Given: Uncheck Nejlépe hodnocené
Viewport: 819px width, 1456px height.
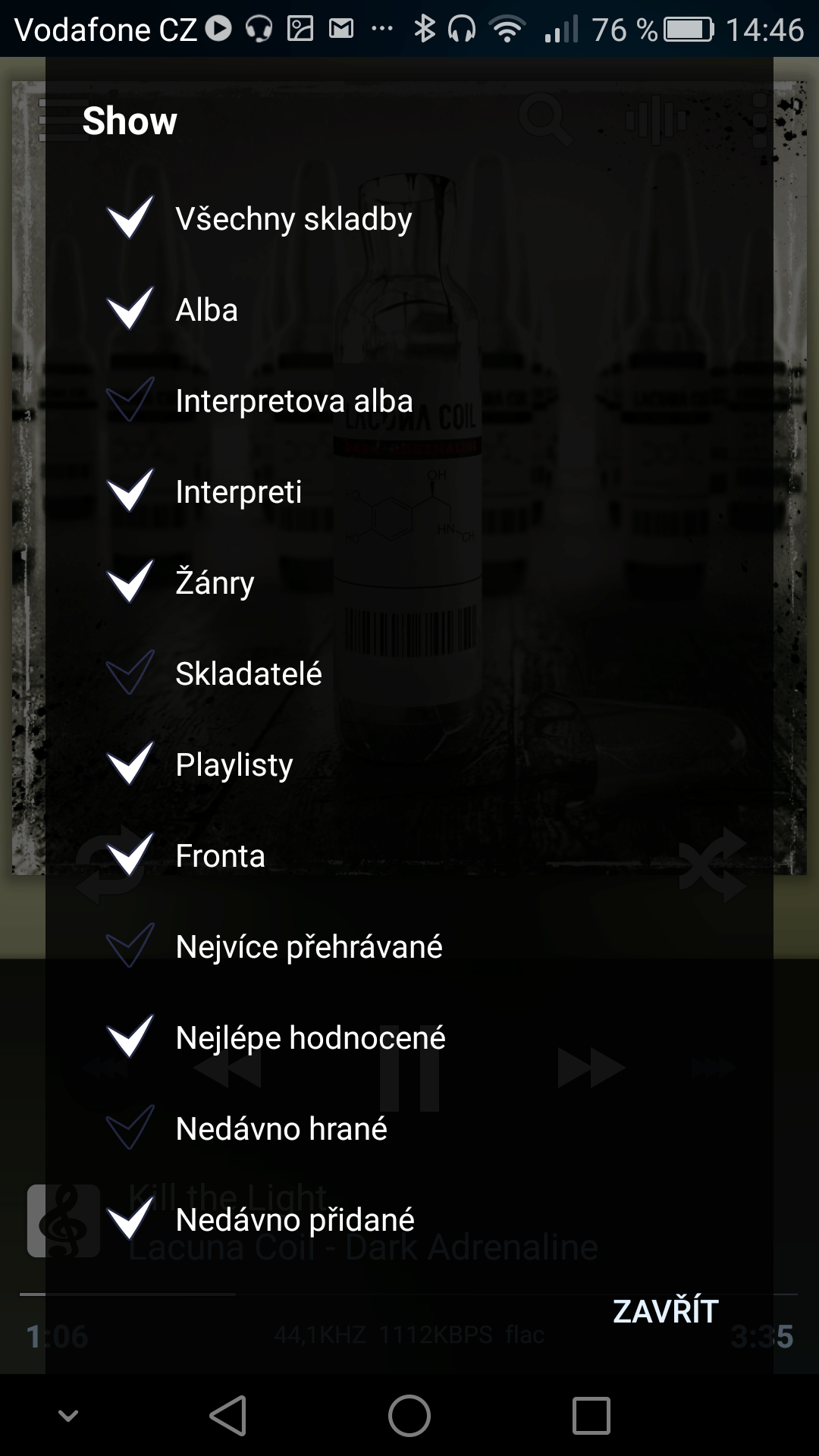Looking at the screenshot, I should (x=409, y=1037).
